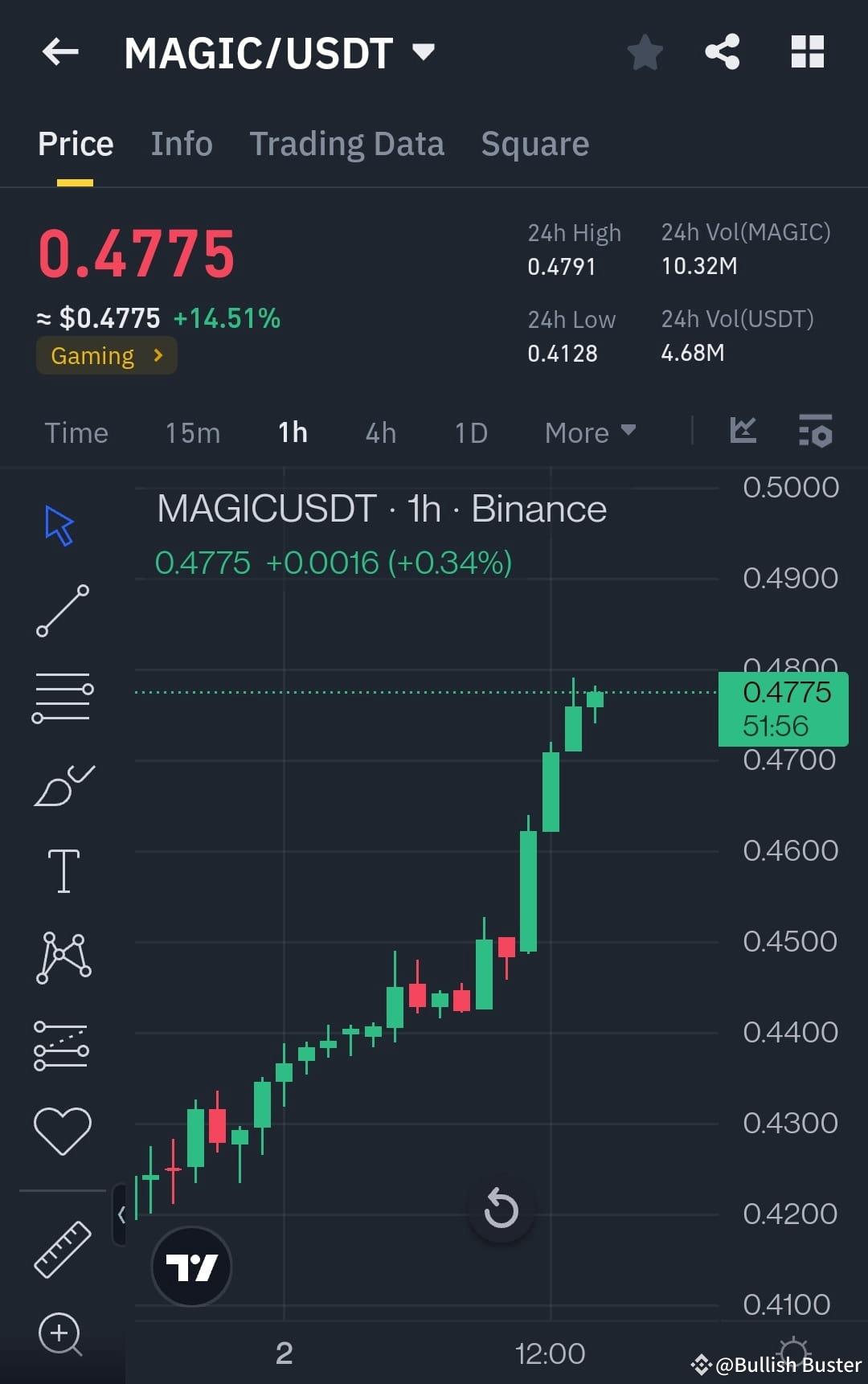
Task: Click the TradingView logo on the chart
Action: coord(190,1266)
